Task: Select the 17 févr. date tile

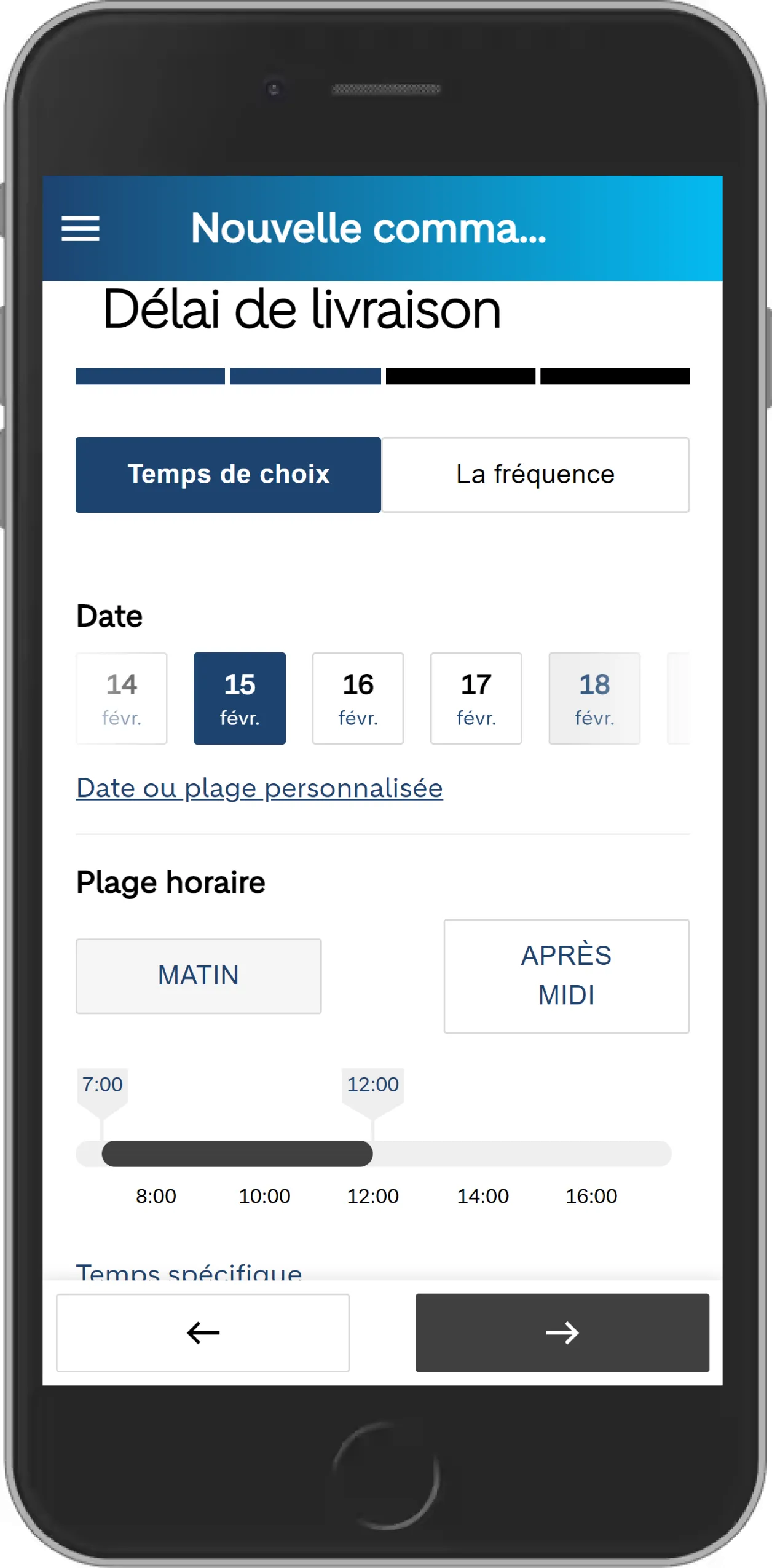Action: point(476,699)
